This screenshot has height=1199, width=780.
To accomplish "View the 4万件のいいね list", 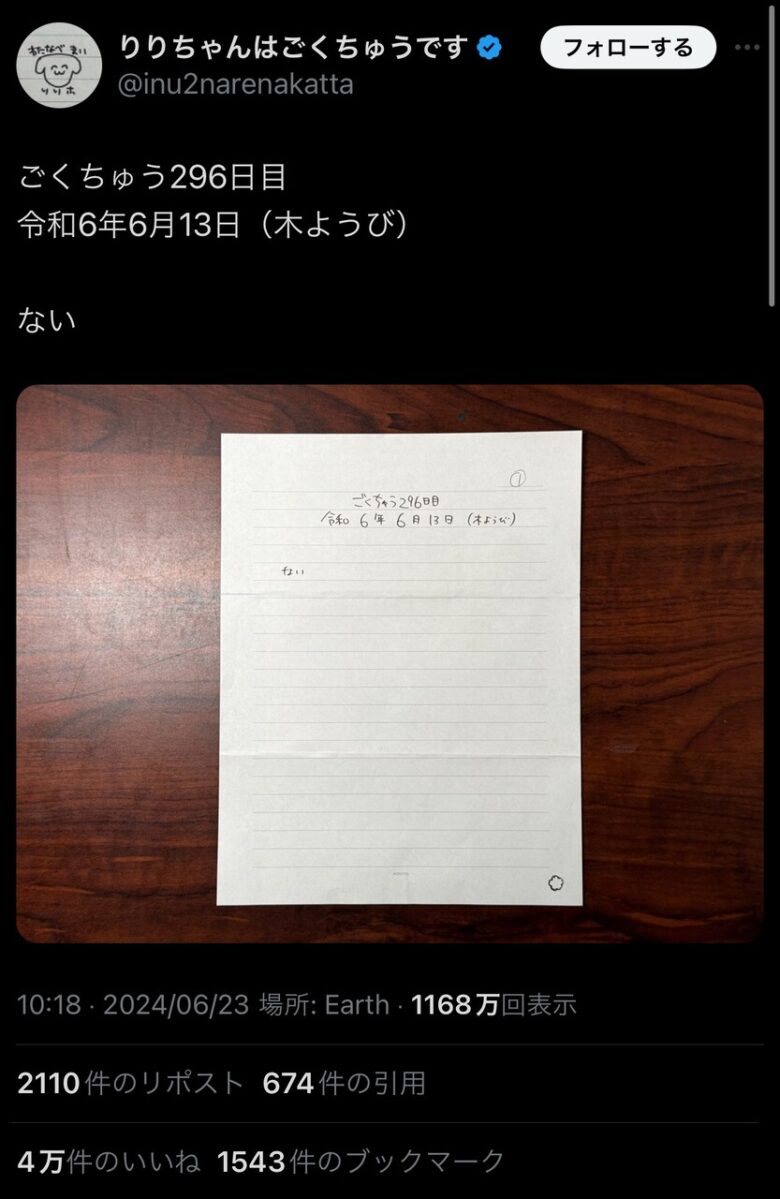I will (x=109, y=1162).
